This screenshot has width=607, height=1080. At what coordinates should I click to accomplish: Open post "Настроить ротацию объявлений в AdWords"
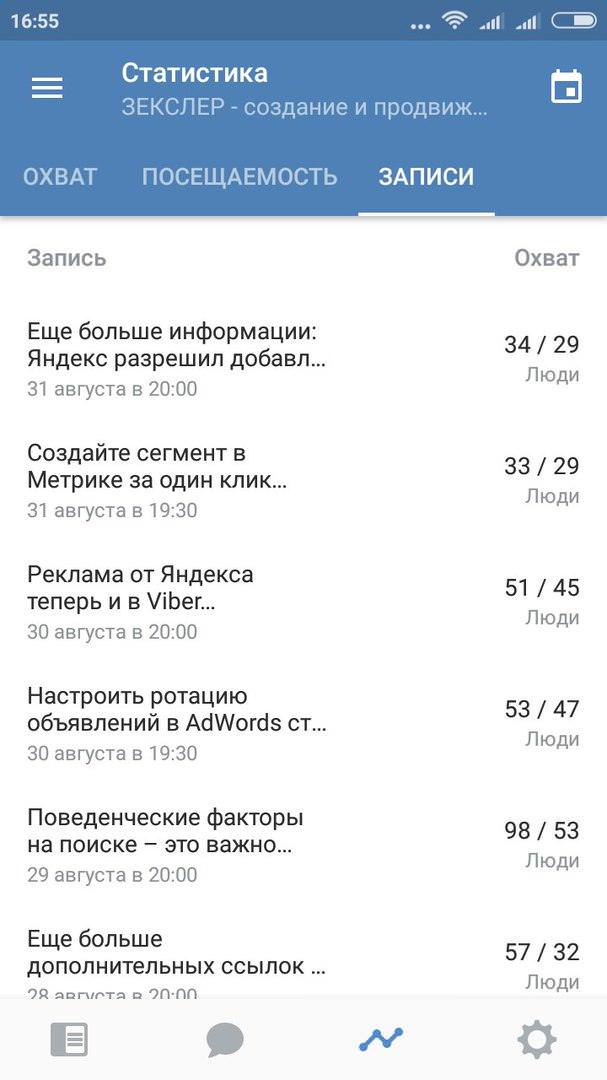303,724
